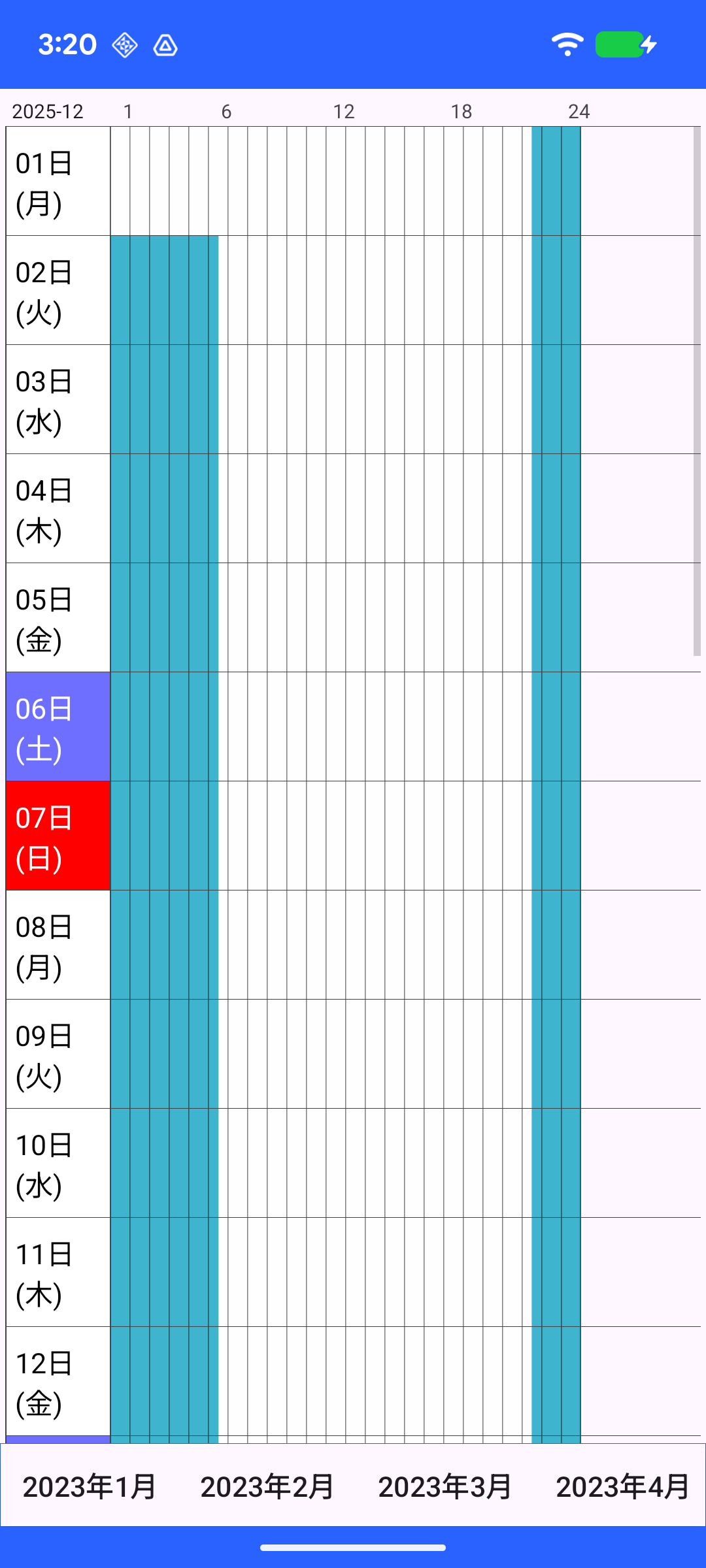Tap the 09日 (火) day row
This screenshot has width=706, height=1568.
[58, 1054]
